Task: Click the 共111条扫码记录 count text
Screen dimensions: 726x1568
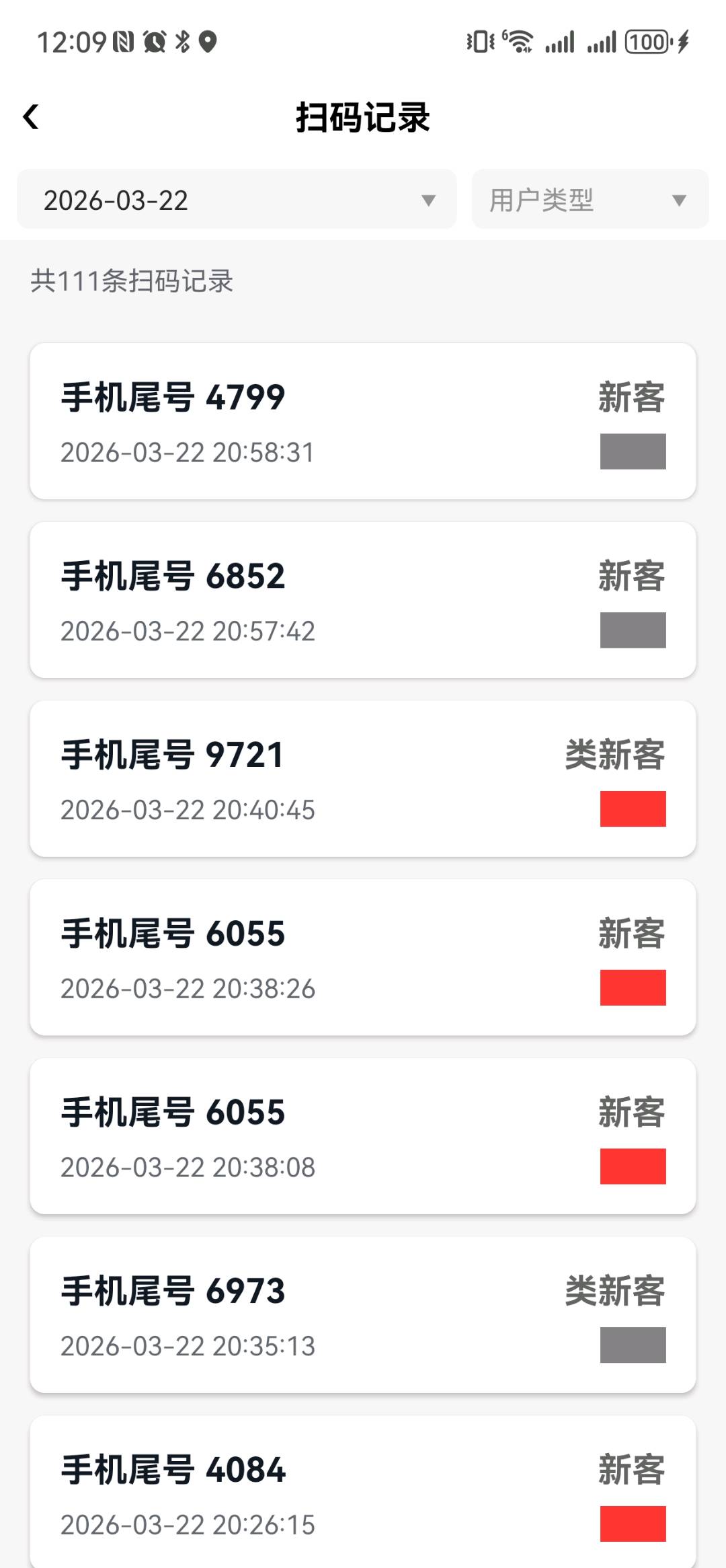Action: pos(133,282)
